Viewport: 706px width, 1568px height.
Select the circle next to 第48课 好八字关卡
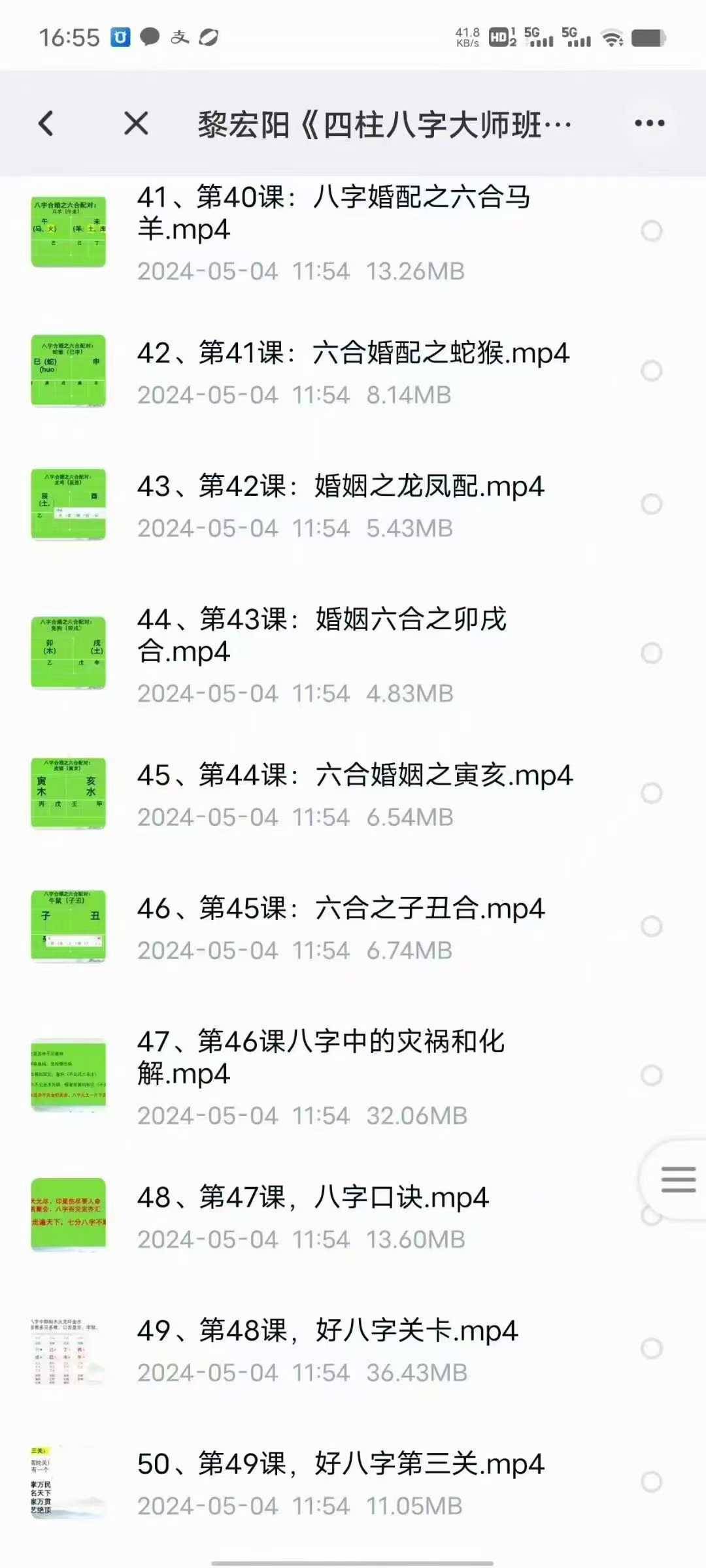coord(651,1348)
